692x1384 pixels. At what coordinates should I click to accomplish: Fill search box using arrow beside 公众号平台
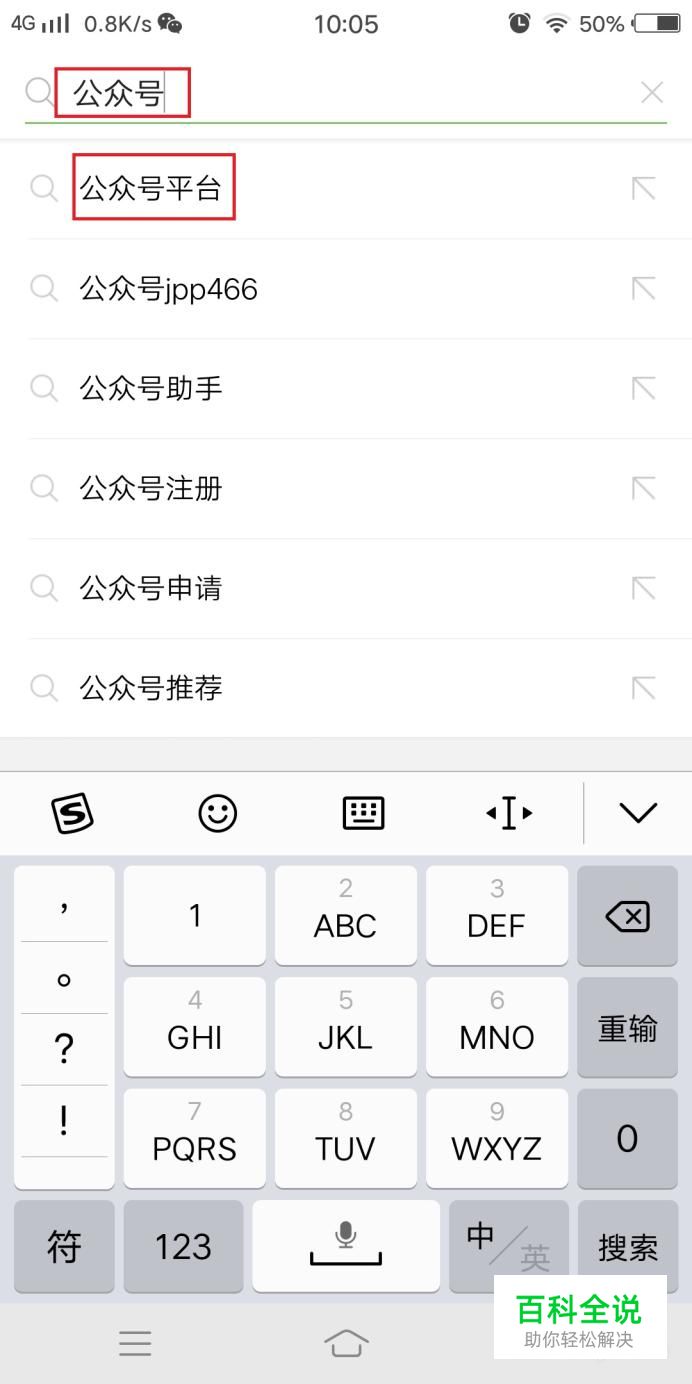pos(644,188)
